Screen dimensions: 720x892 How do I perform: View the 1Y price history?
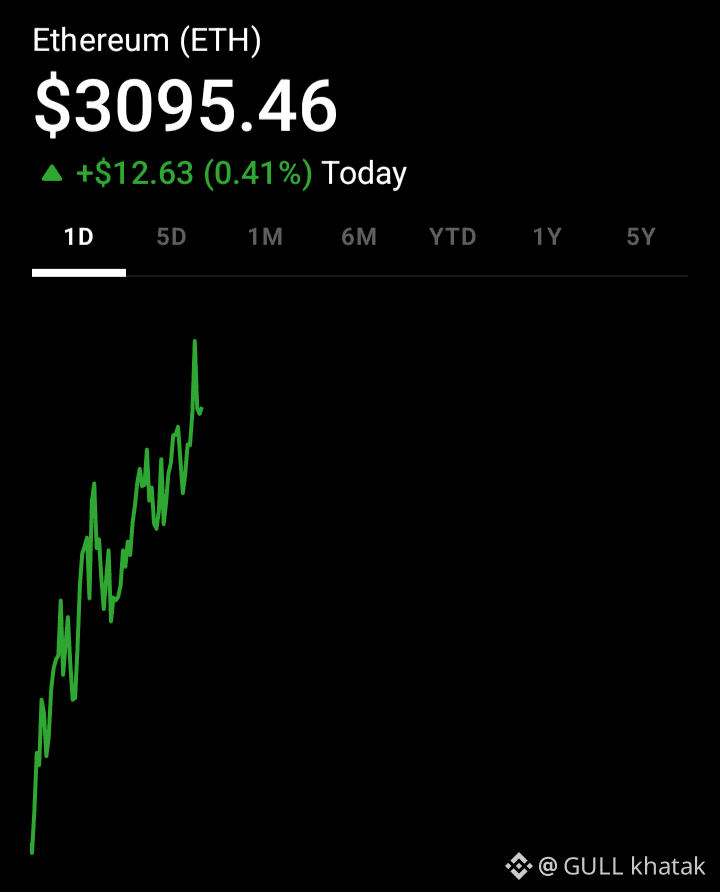tap(547, 238)
